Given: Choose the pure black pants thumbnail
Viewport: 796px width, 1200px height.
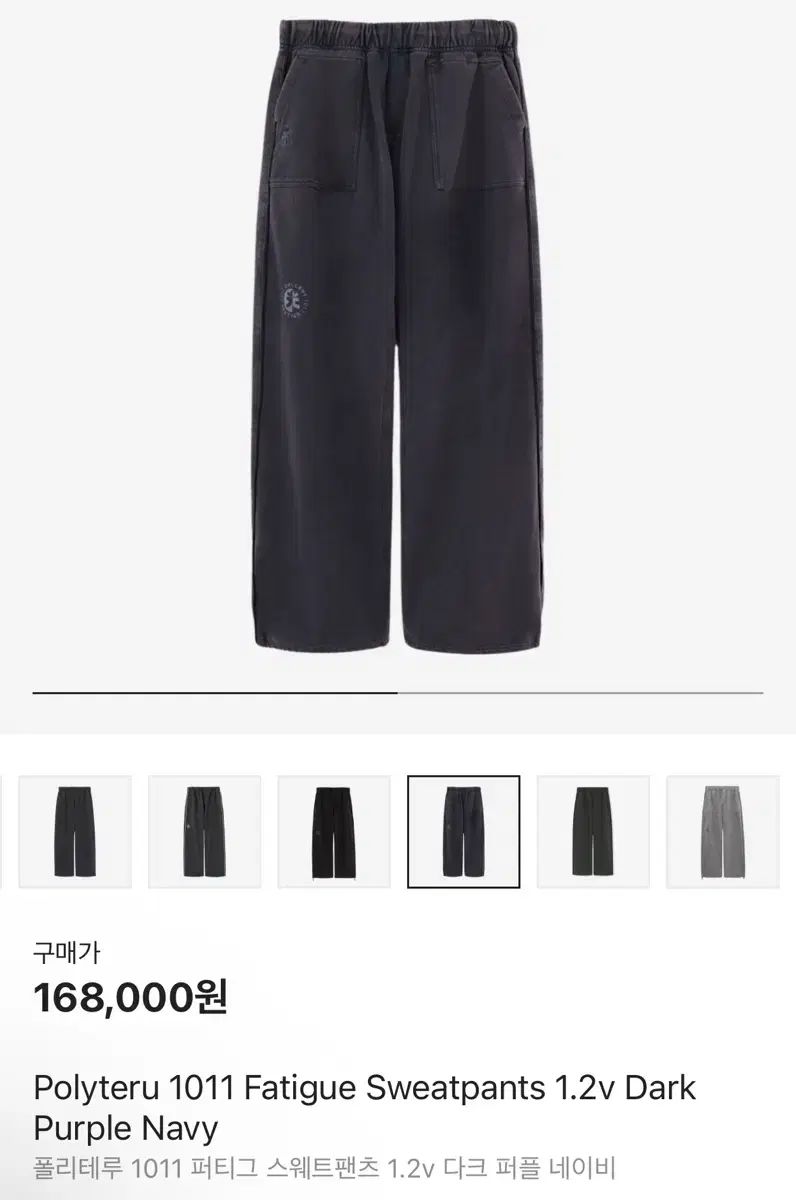Looking at the screenshot, I should (334, 831).
